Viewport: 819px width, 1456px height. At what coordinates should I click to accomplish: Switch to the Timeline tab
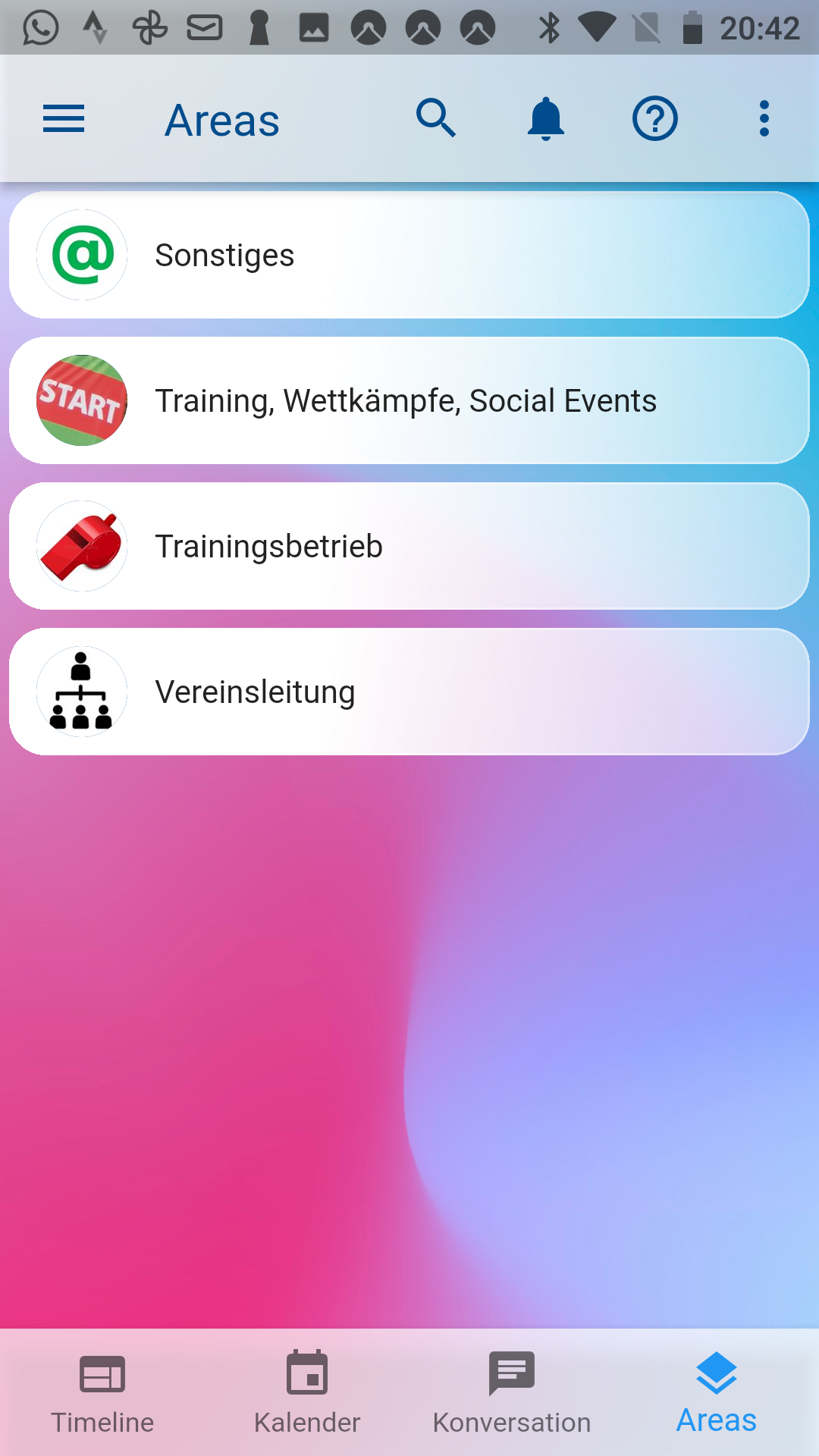(x=102, y=1393)
